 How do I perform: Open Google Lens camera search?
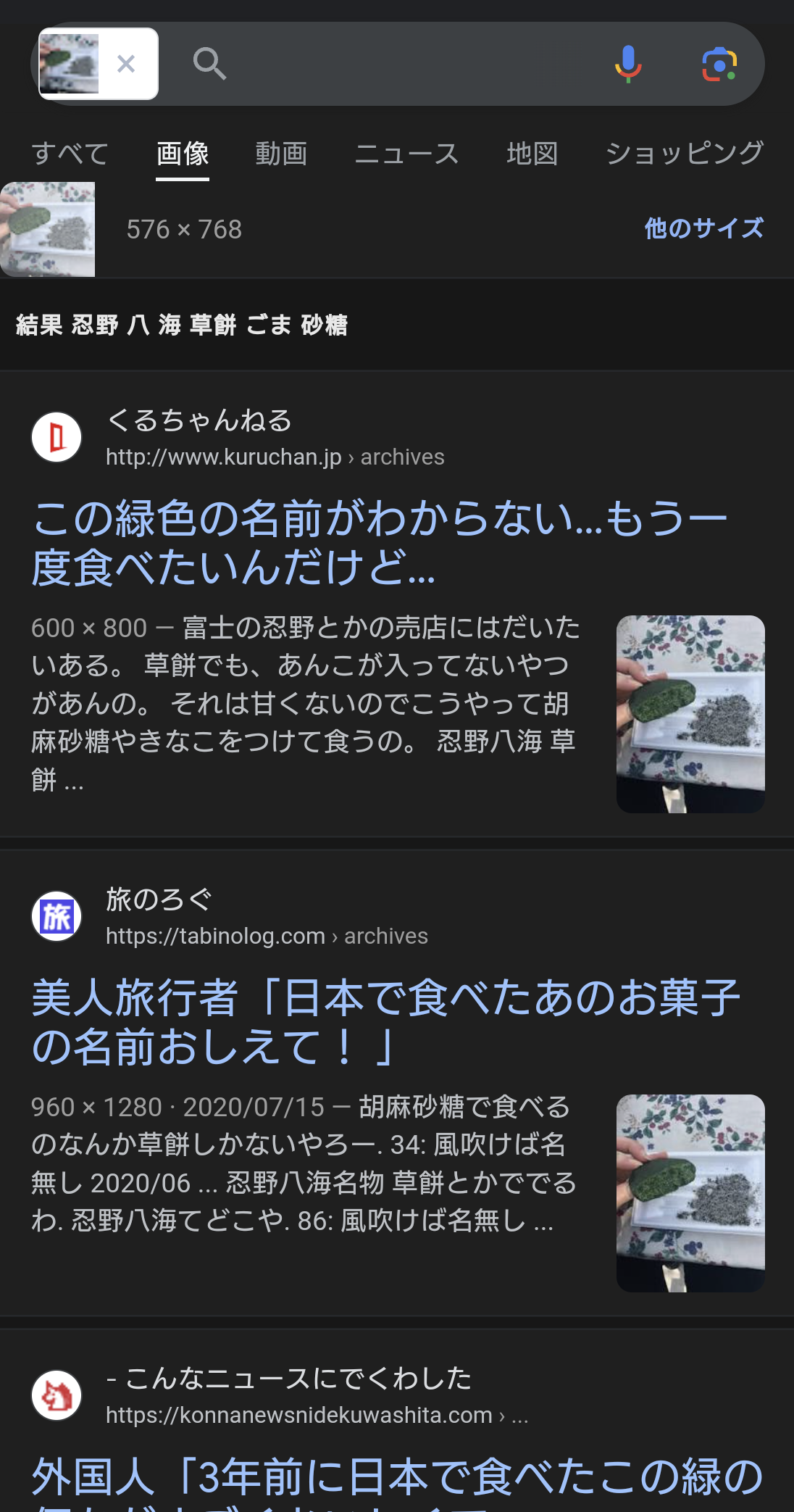tap(719, 65)
